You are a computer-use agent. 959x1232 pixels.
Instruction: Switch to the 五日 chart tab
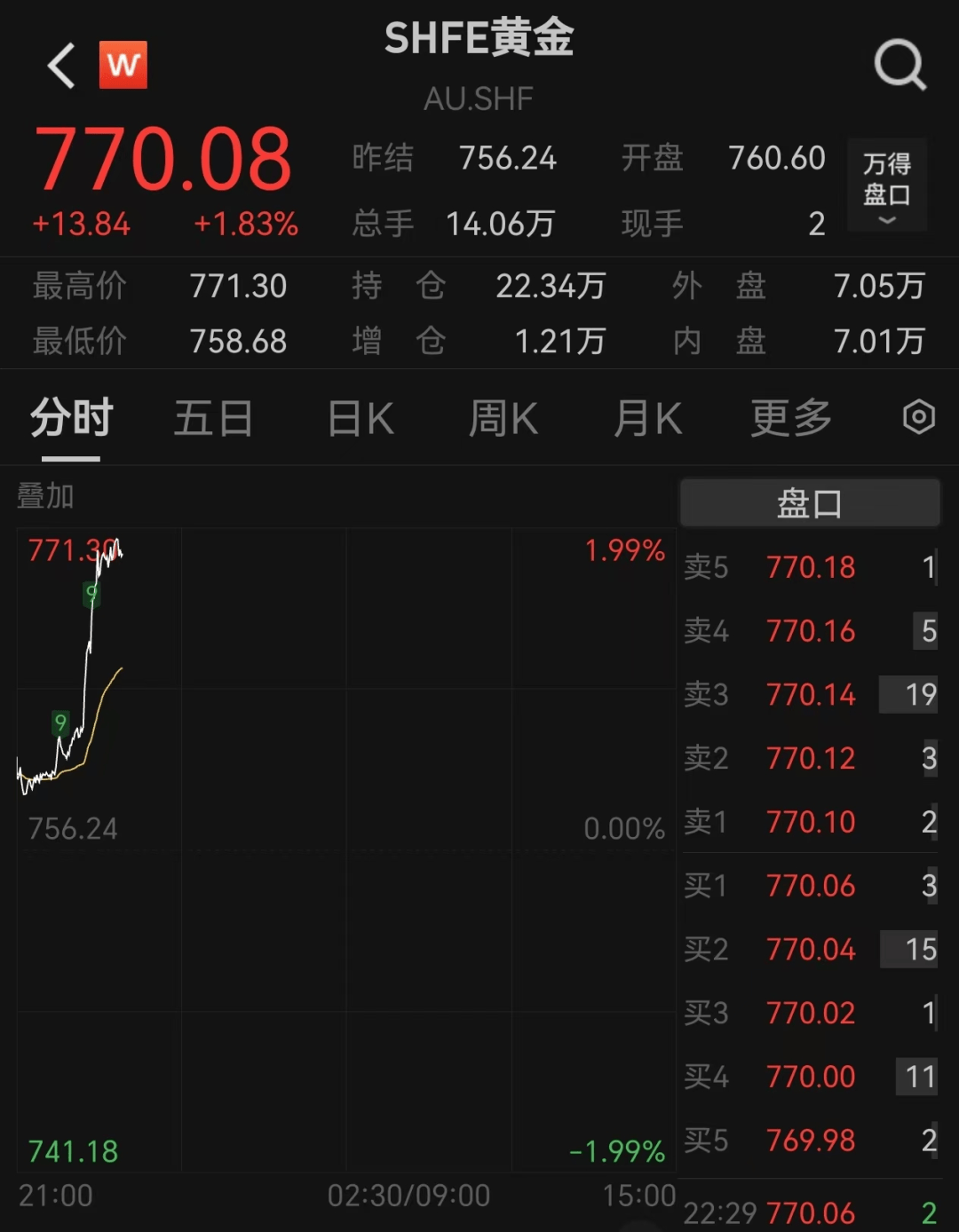(213, 418)
